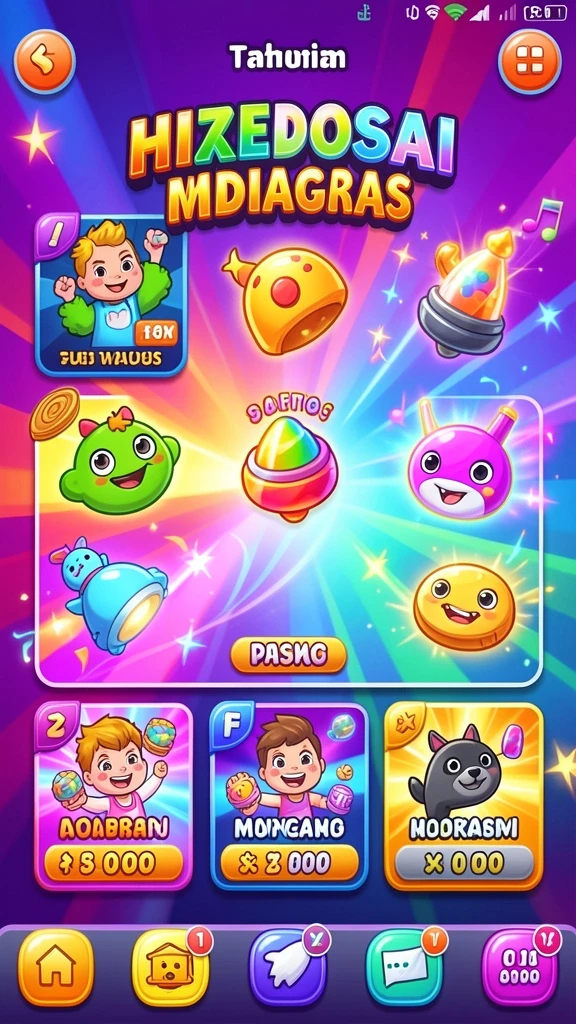Tap the orange PASNG button
The width and height of the screenshot is (576, 1024).
[288, 654]
